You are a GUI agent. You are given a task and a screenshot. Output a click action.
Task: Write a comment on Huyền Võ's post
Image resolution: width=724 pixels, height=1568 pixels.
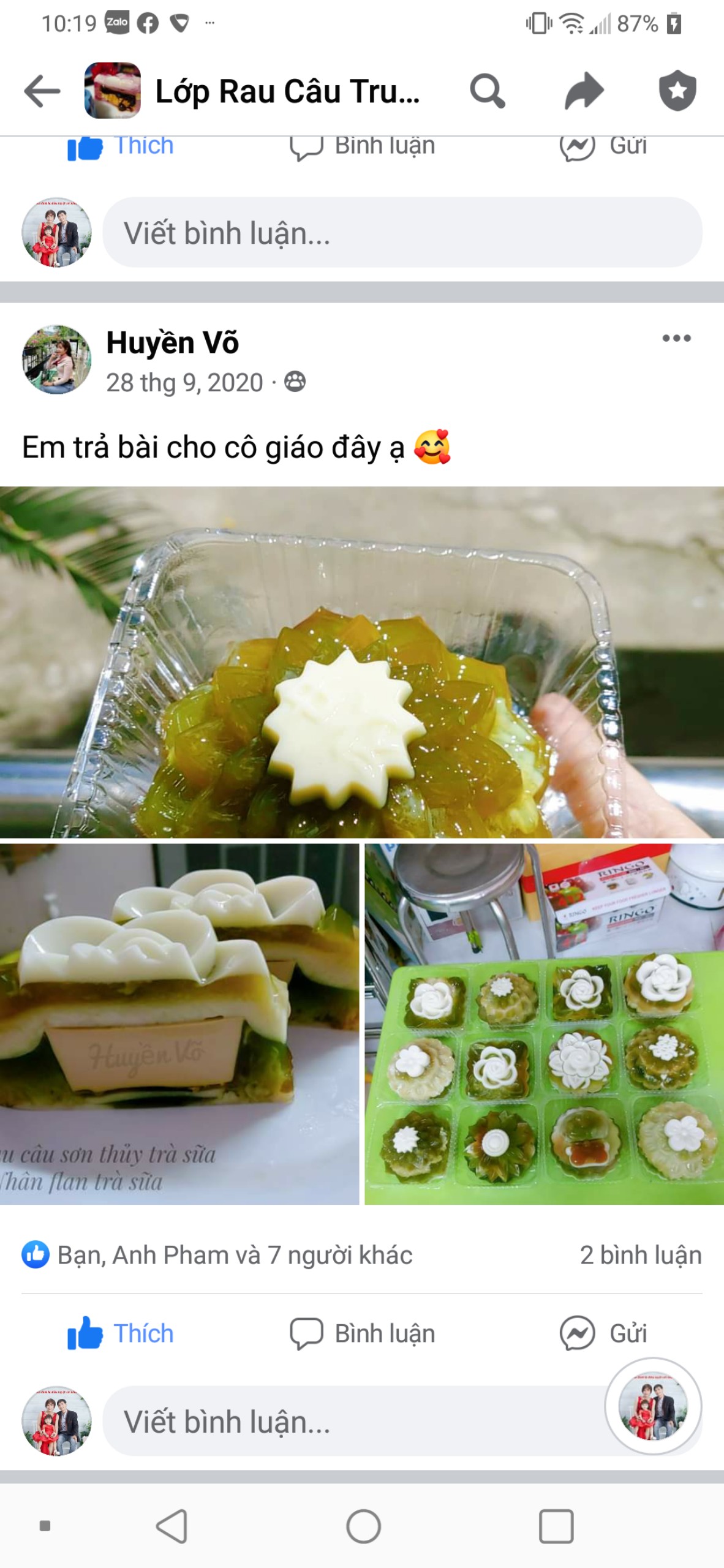tap(349, 1422)
